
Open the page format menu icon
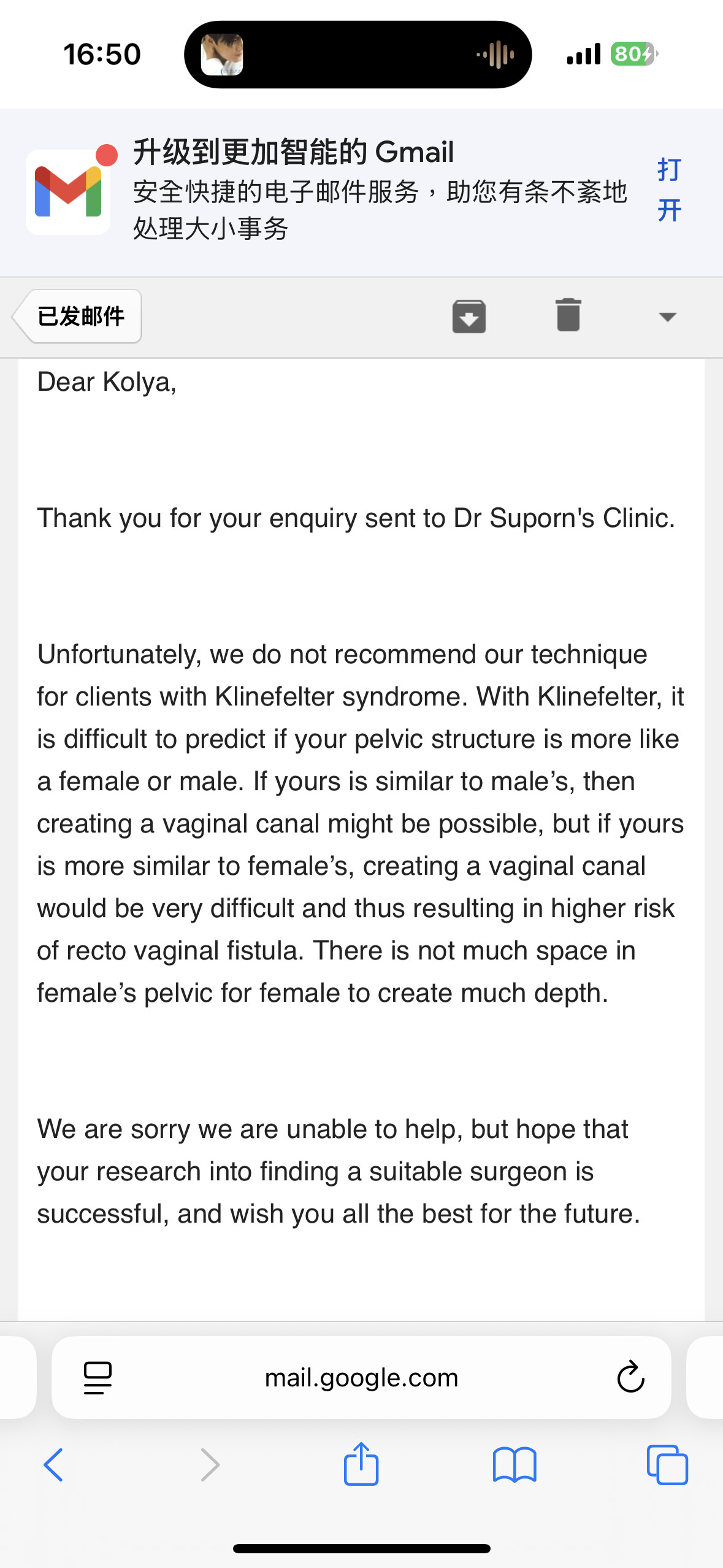pyautogui.click(x=98, y=1378)
